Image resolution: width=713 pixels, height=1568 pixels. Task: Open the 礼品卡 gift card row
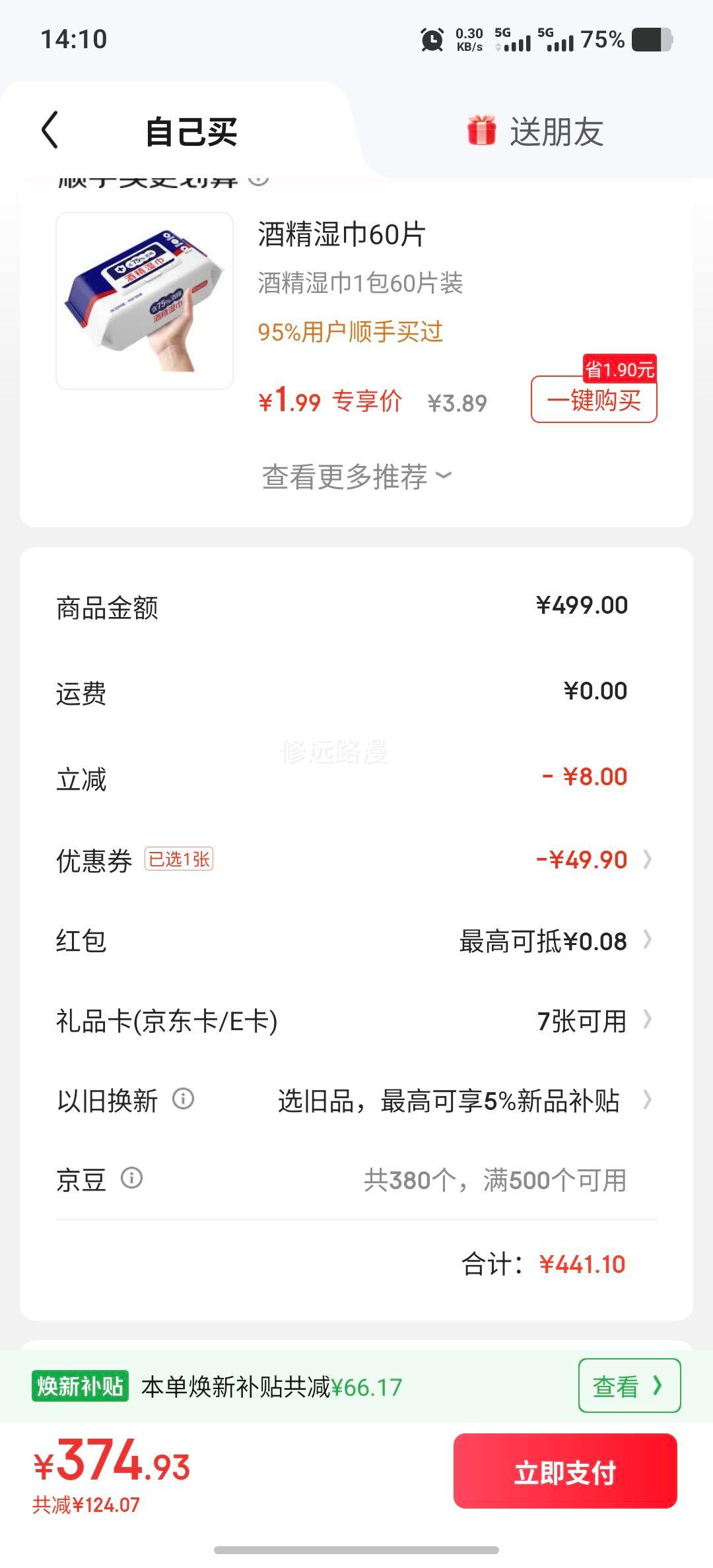pyautogui.click(x=356, y=1021)
